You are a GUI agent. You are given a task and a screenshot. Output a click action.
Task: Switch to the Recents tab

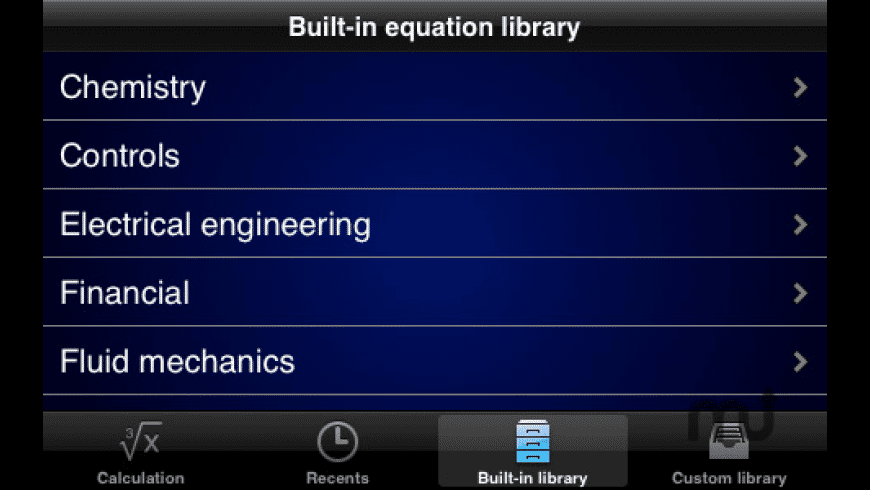(x=337, y=453)
